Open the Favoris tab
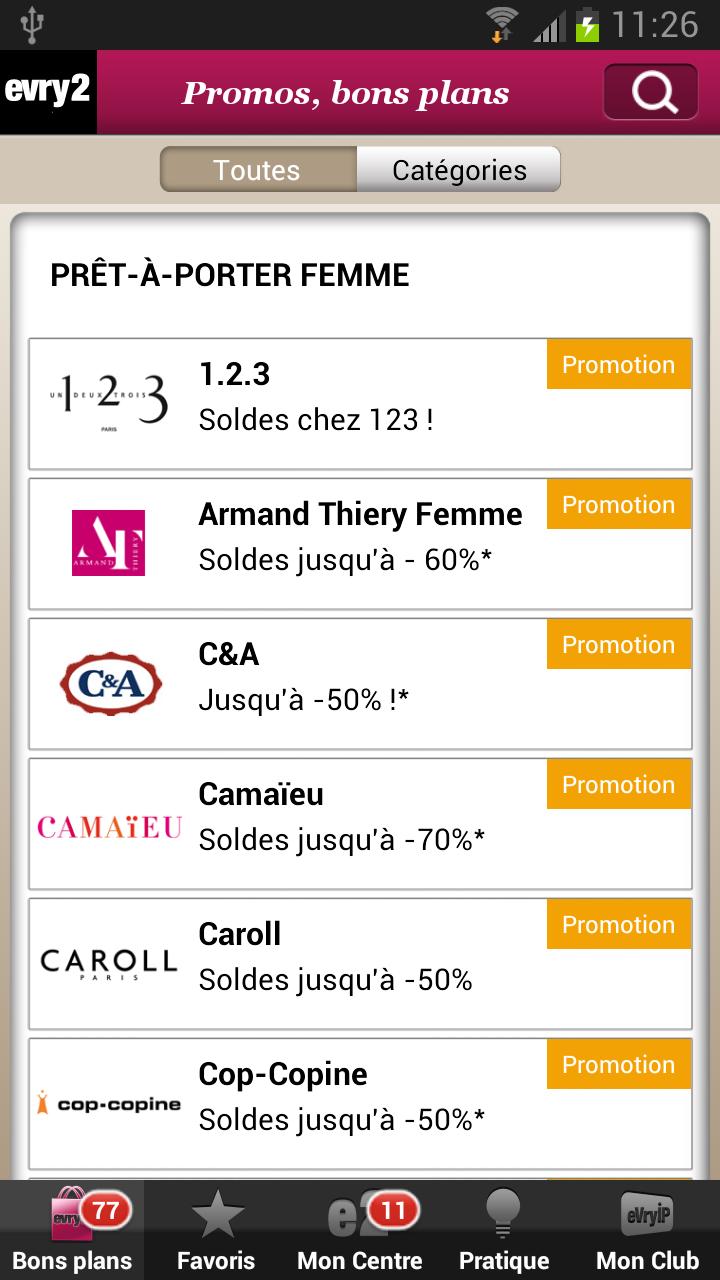This screenshot has width=720, height=1280. point(216,1230)
